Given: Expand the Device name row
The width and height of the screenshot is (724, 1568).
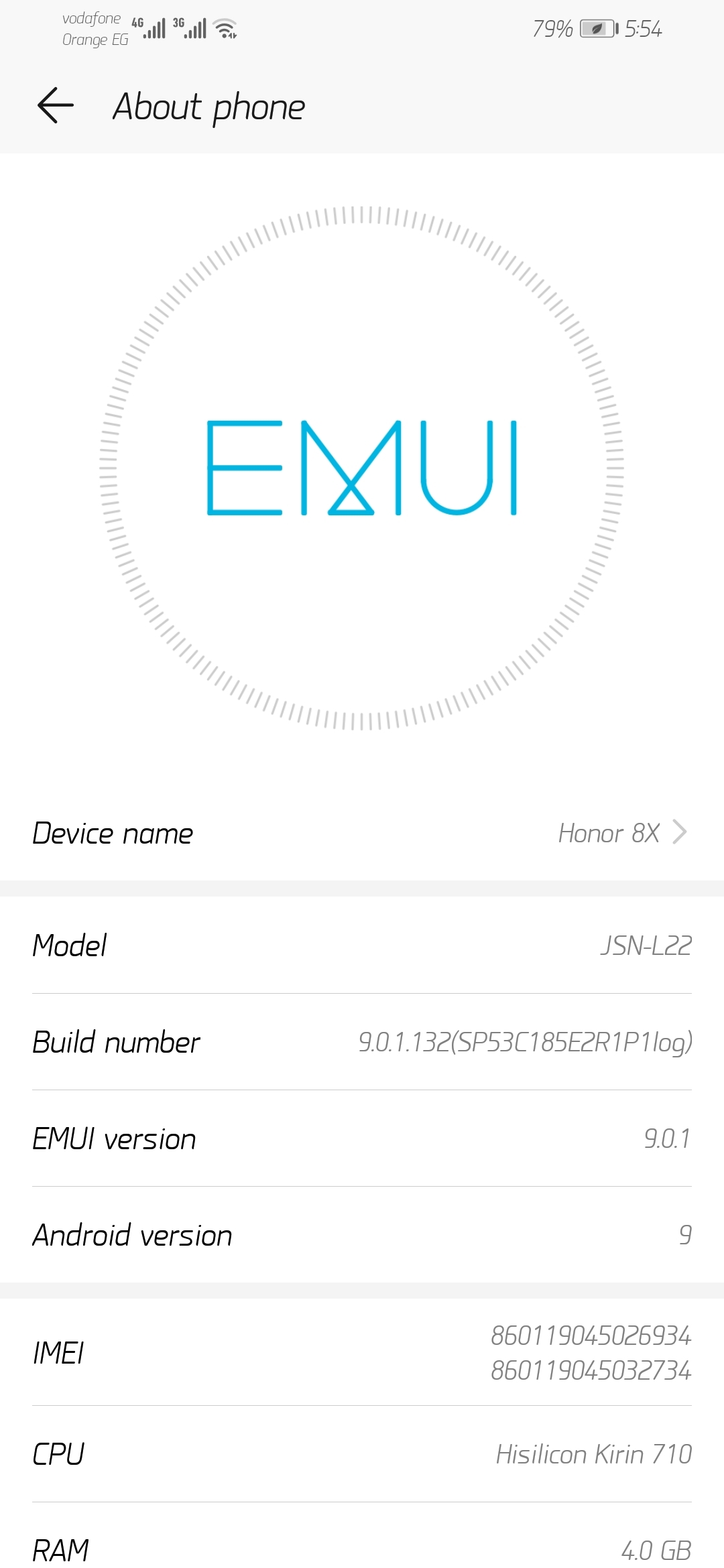Looking at the screenshot, I should [x=362, y=833].
